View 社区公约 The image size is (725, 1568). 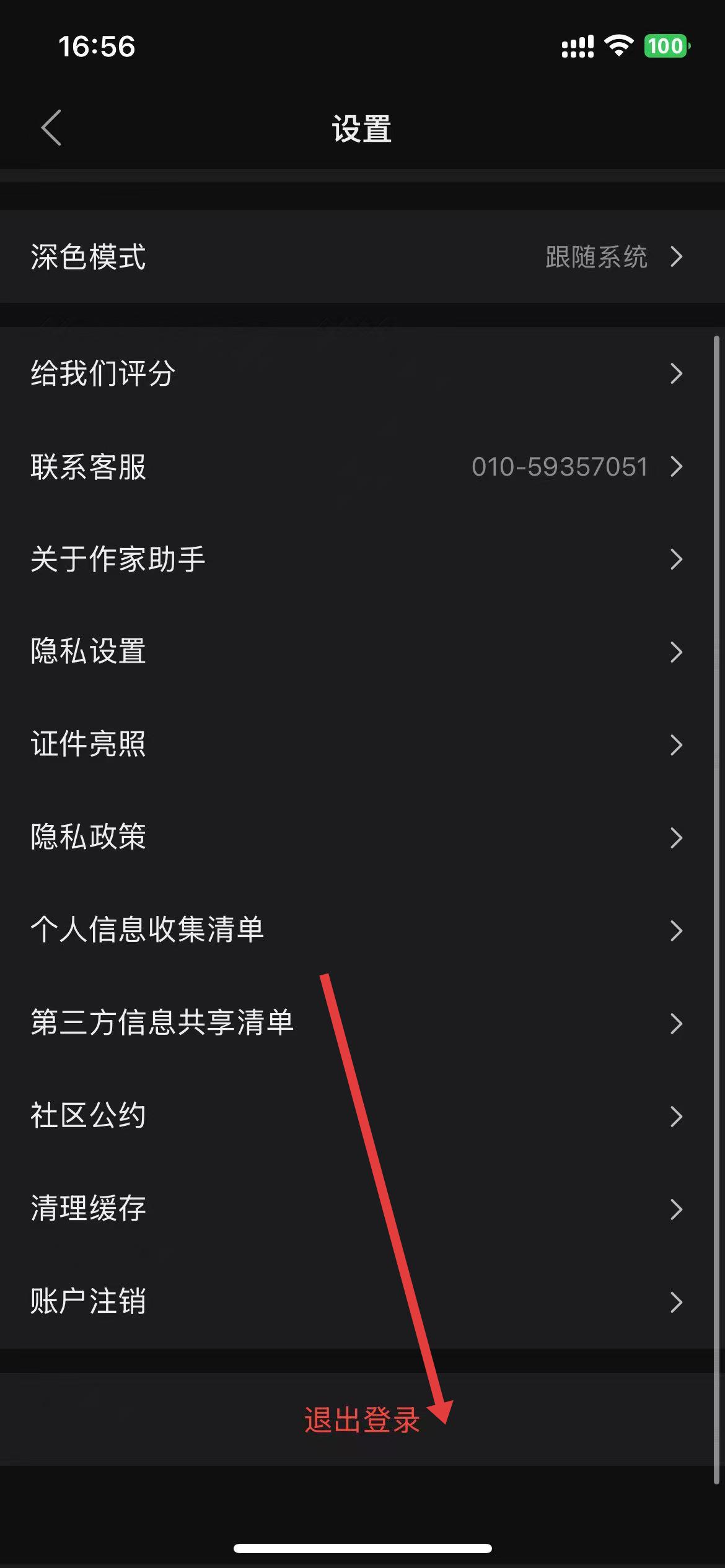click(362, 1116)
